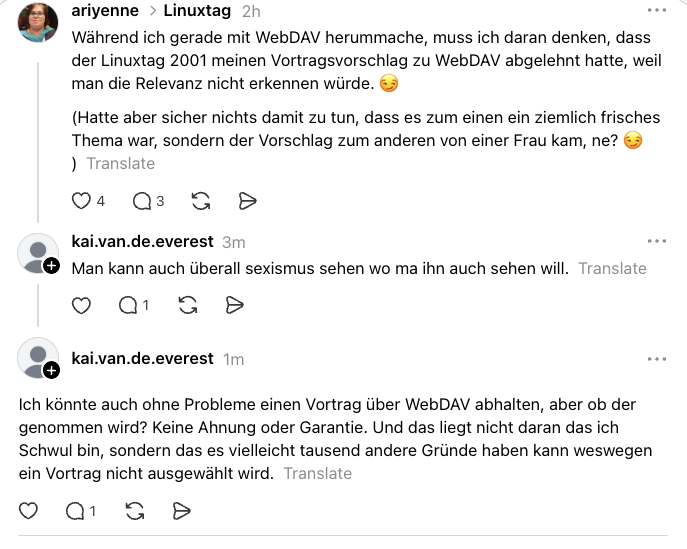This screenshot has width=687, height=549.
Task: Translate the 'sexismus' reply
Action: pyautogui.click(x=612, y=268)
